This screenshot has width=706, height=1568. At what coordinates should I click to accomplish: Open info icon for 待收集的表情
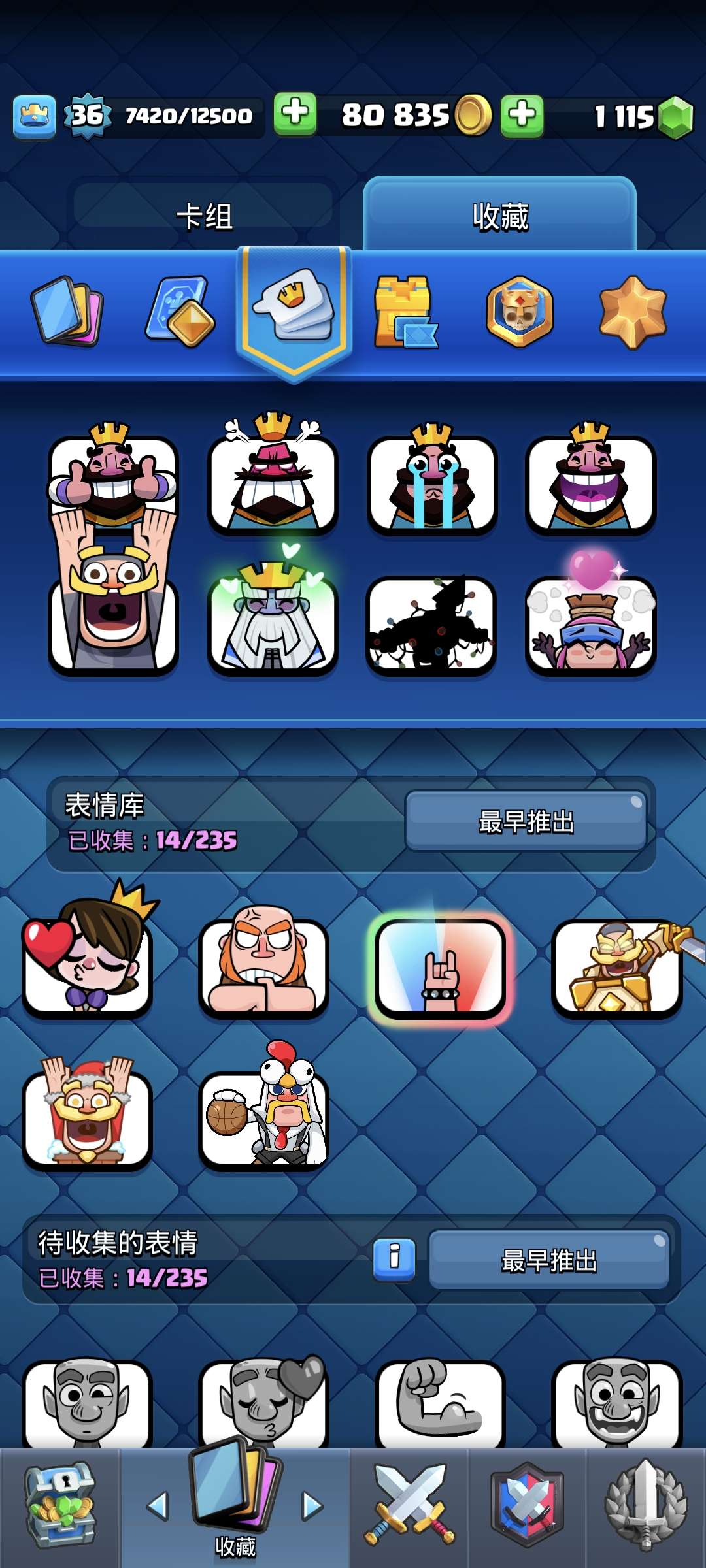(x=394, y=1258)
